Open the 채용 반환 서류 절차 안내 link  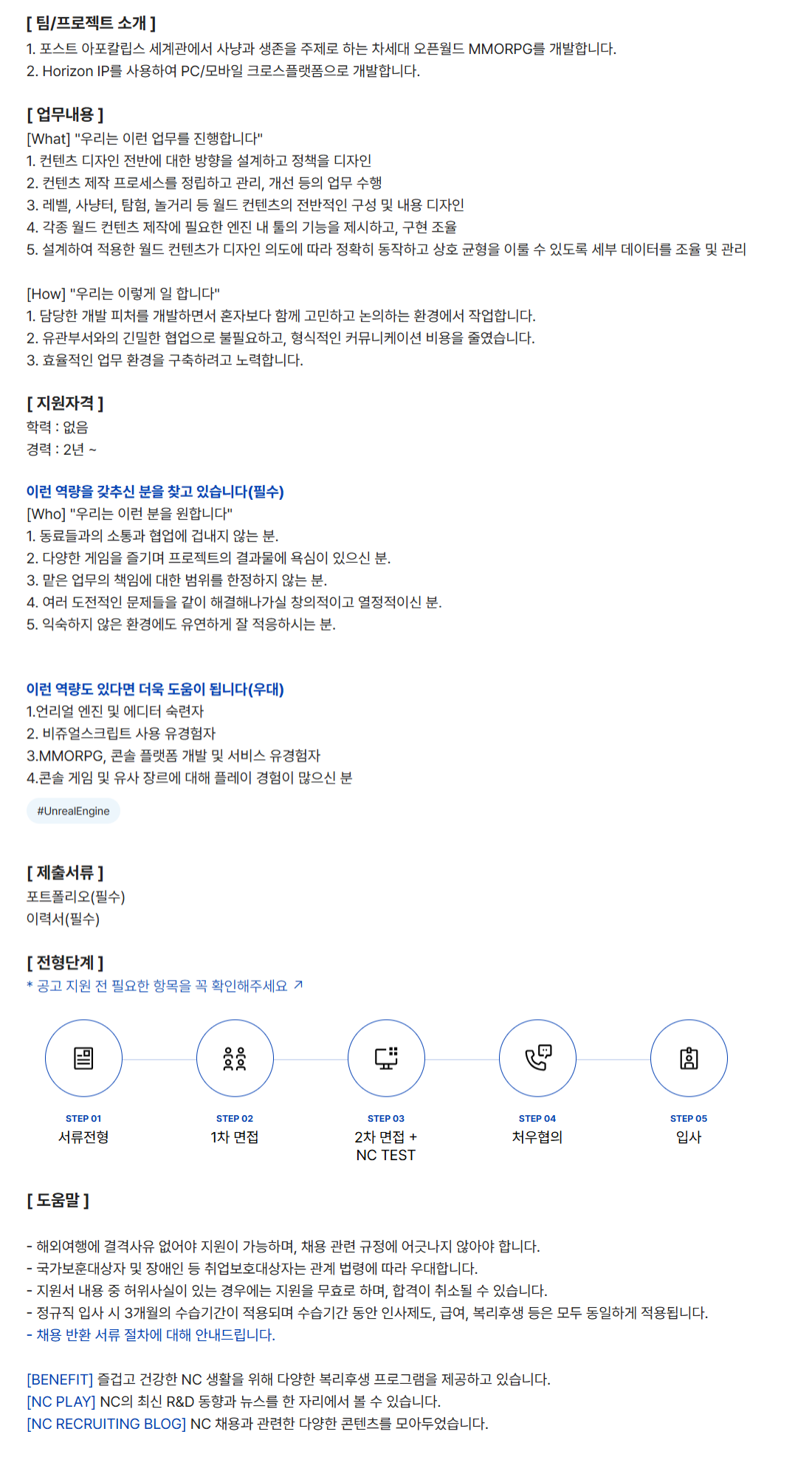(155, 1334)
